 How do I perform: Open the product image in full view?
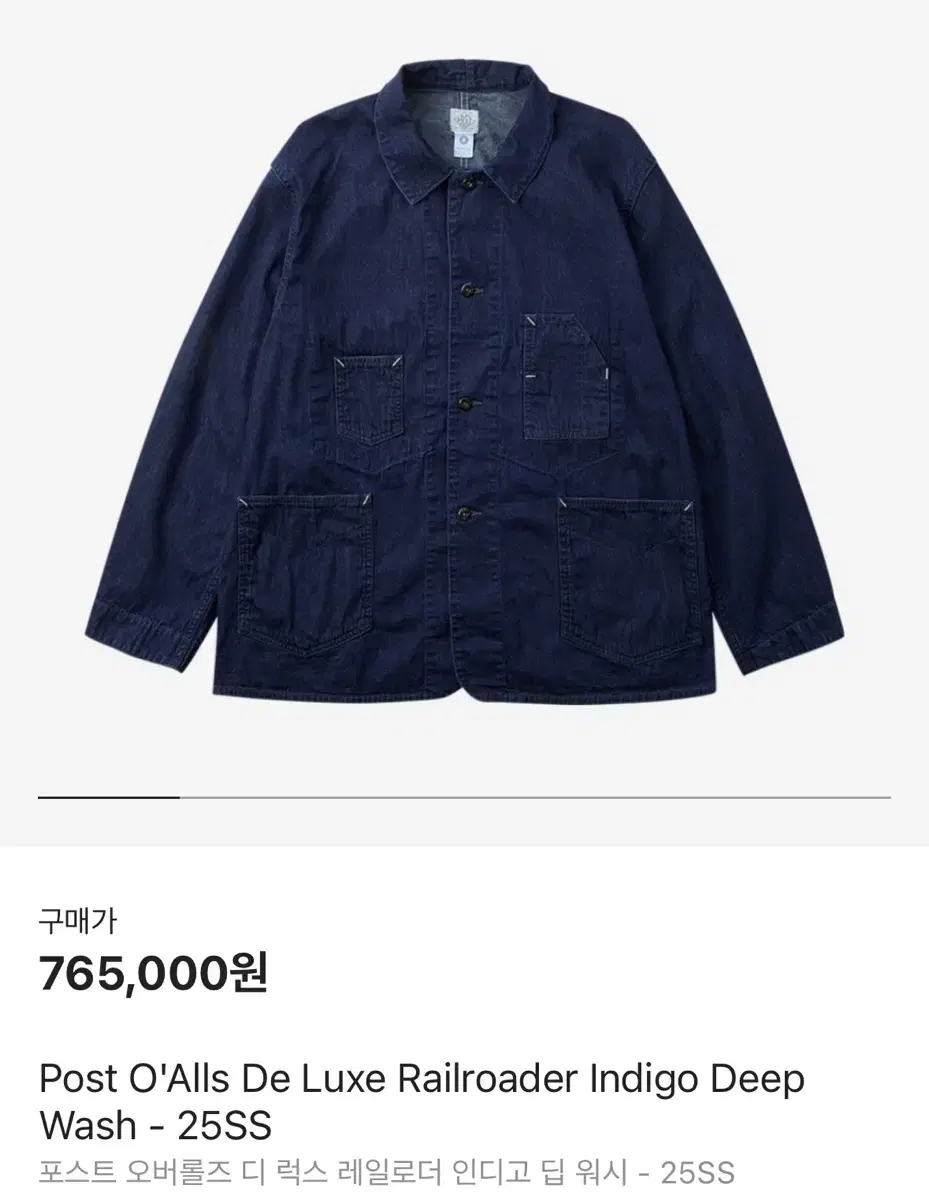click(464, 400)
